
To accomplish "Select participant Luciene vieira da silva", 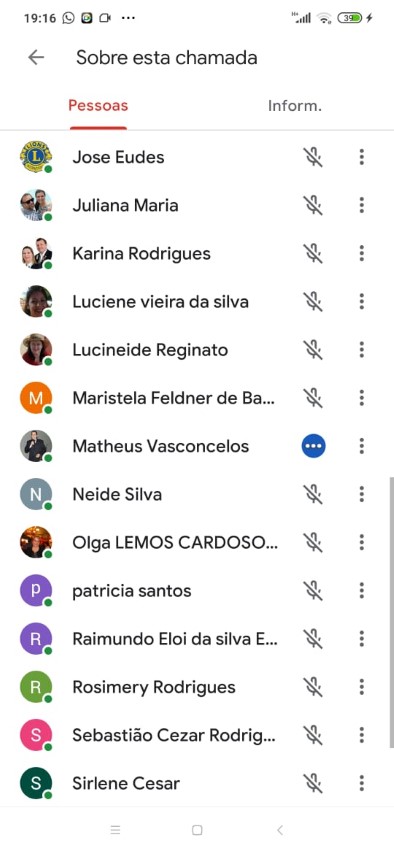I will [197, 302].
